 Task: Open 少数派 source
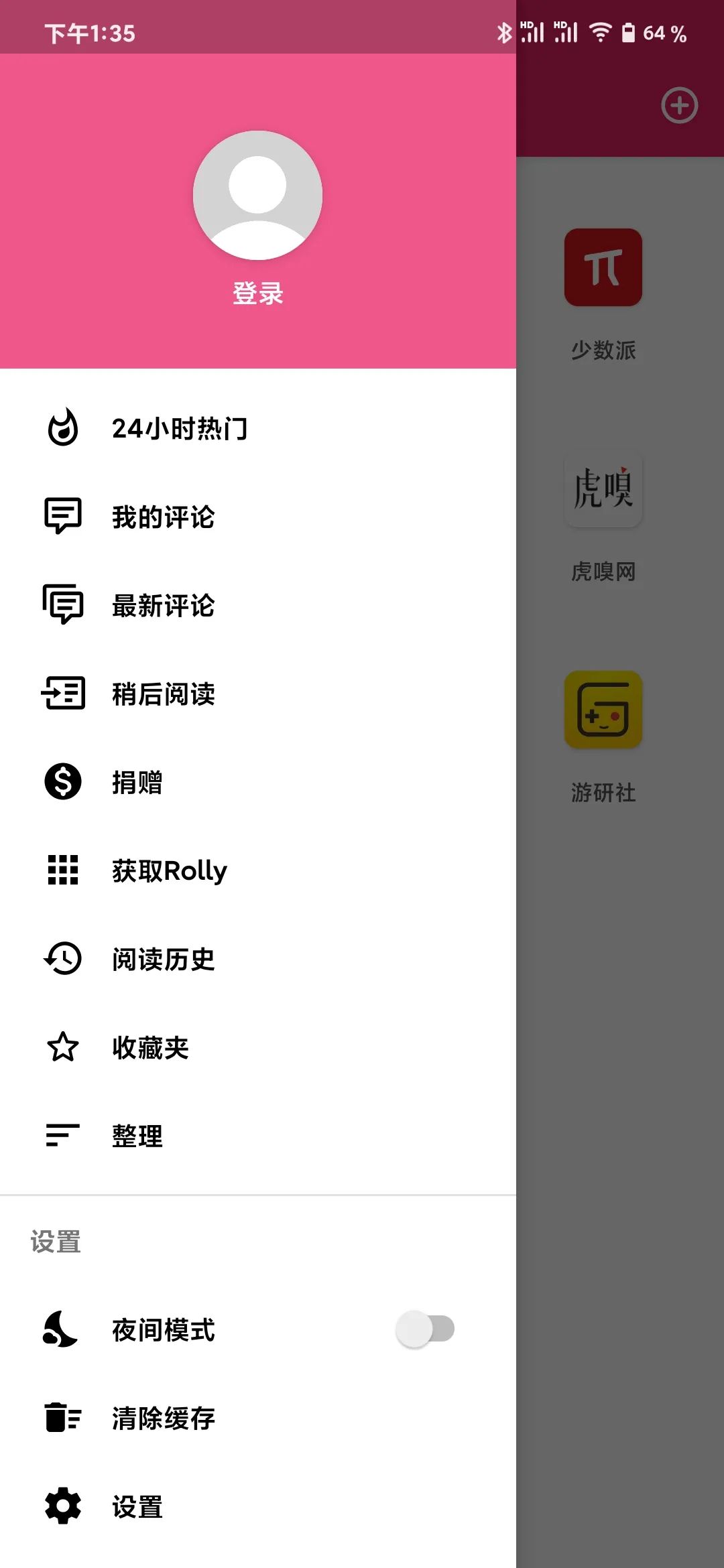(603, 268)
